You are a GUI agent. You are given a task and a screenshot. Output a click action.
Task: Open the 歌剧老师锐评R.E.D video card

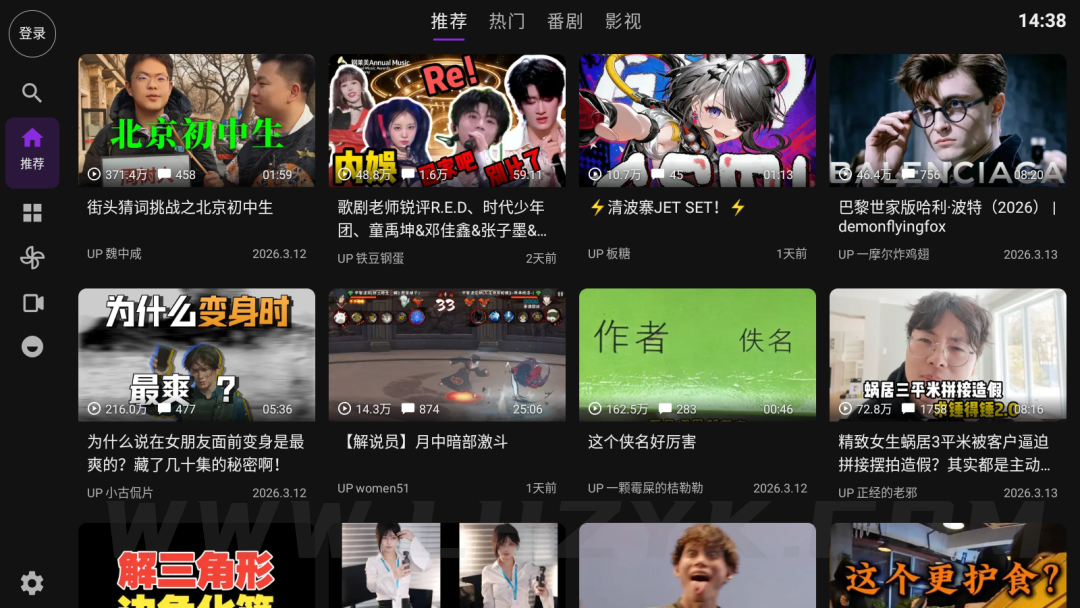447,160
